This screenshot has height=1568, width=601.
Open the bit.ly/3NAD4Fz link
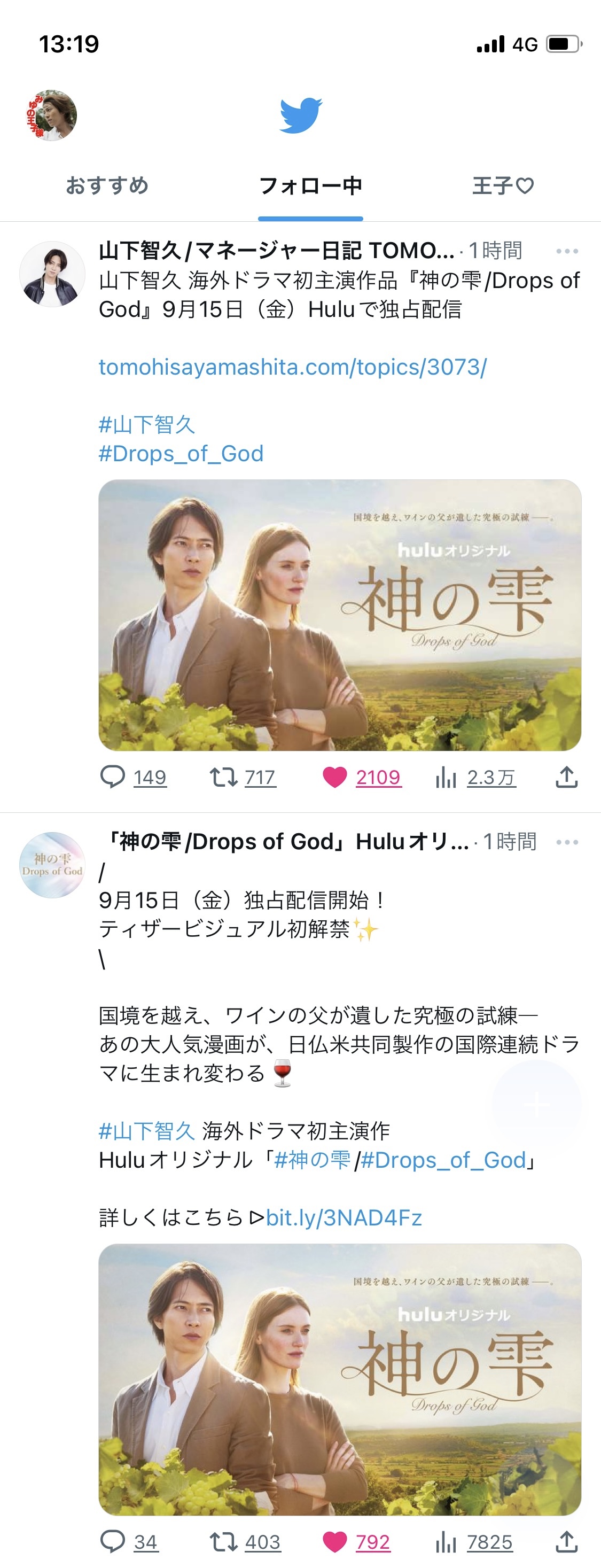tap(344, 1217)
